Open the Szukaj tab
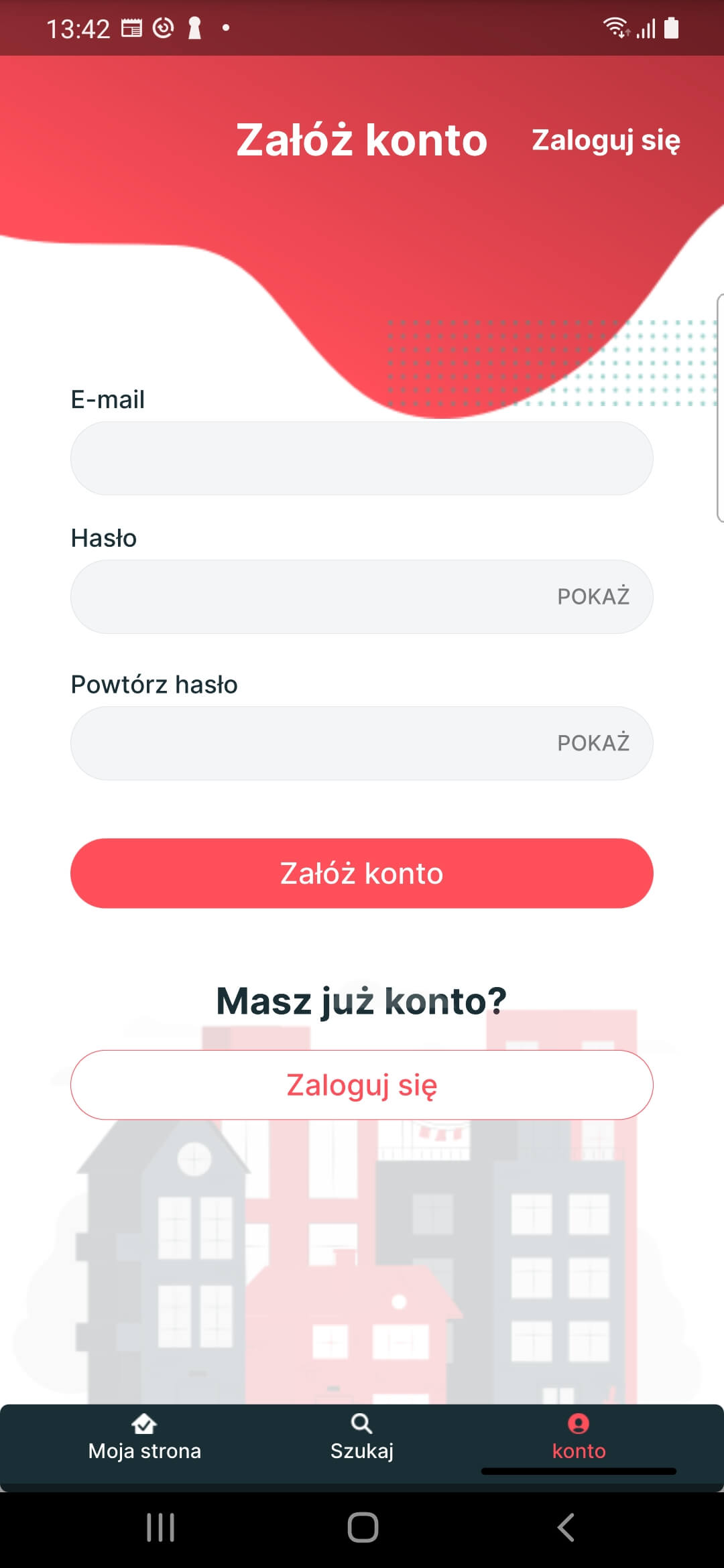Image resolution: width=724 pixels, height=1568 pixels. [362, 1438]
